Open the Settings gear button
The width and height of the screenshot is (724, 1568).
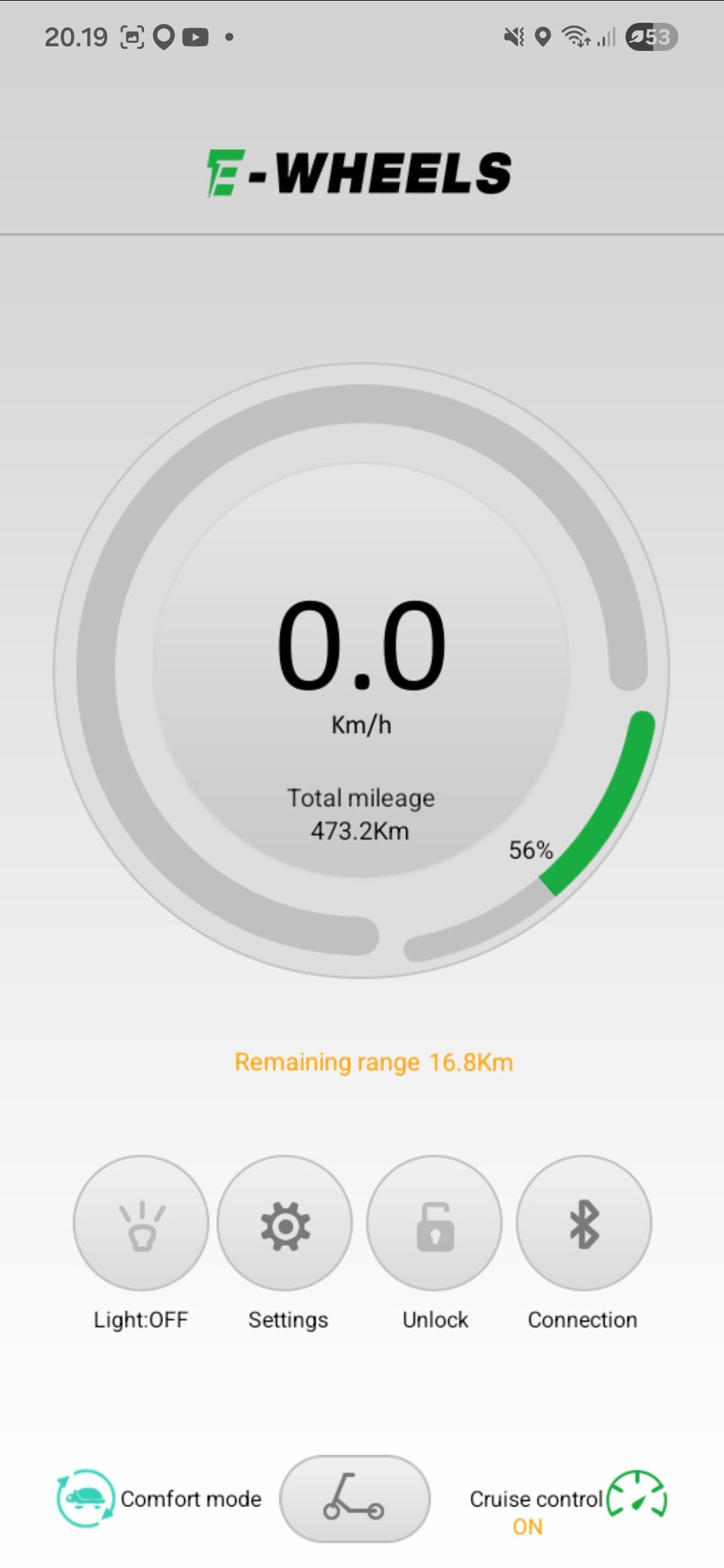285,1223
